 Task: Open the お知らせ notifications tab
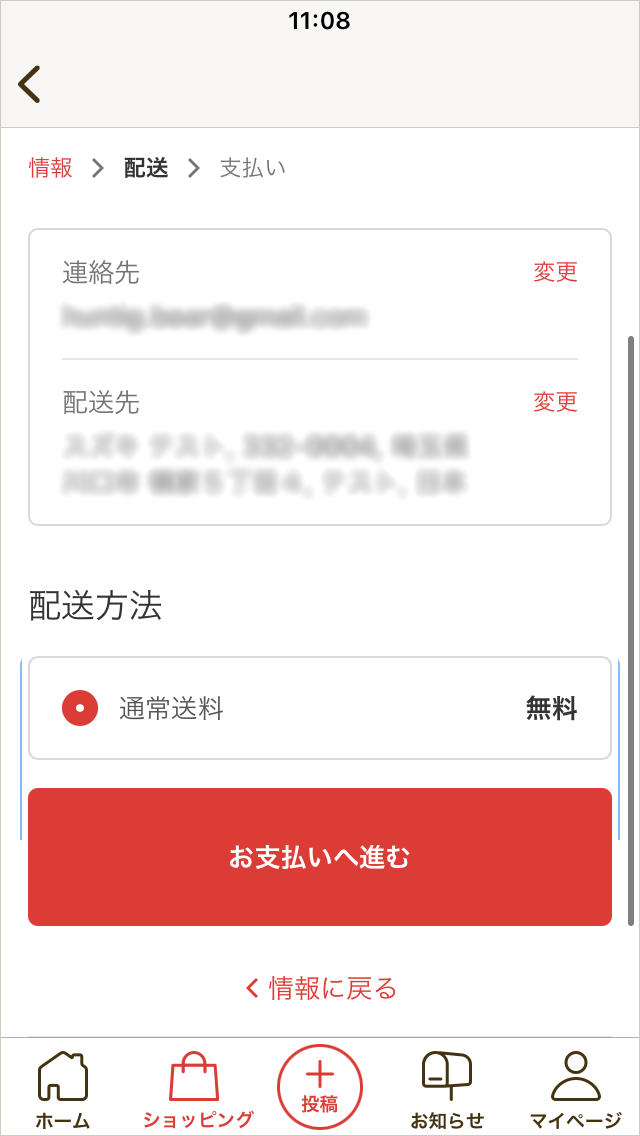click(447, 1090)
